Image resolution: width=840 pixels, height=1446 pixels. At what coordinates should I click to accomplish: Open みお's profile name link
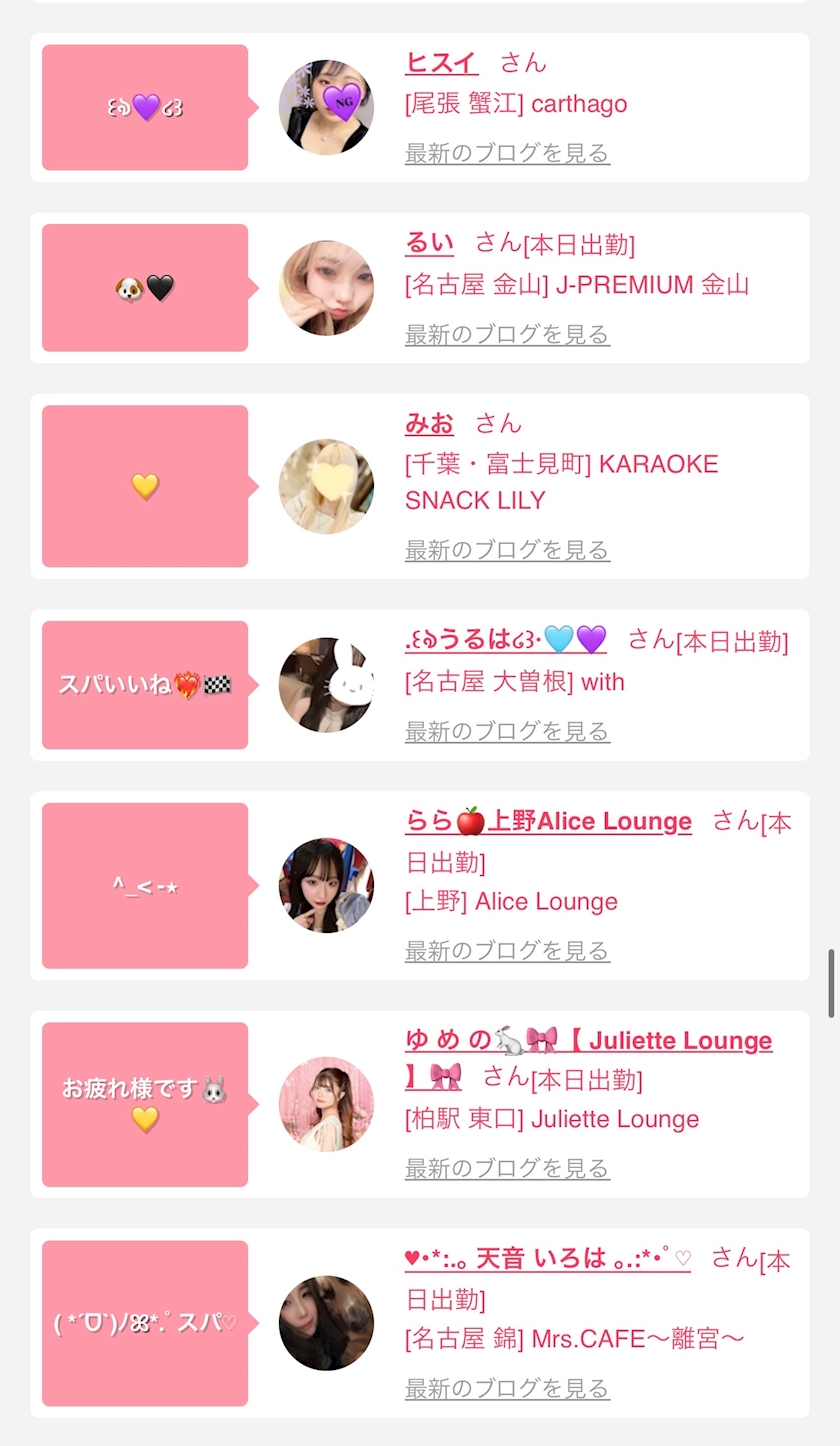pos(429,423)
